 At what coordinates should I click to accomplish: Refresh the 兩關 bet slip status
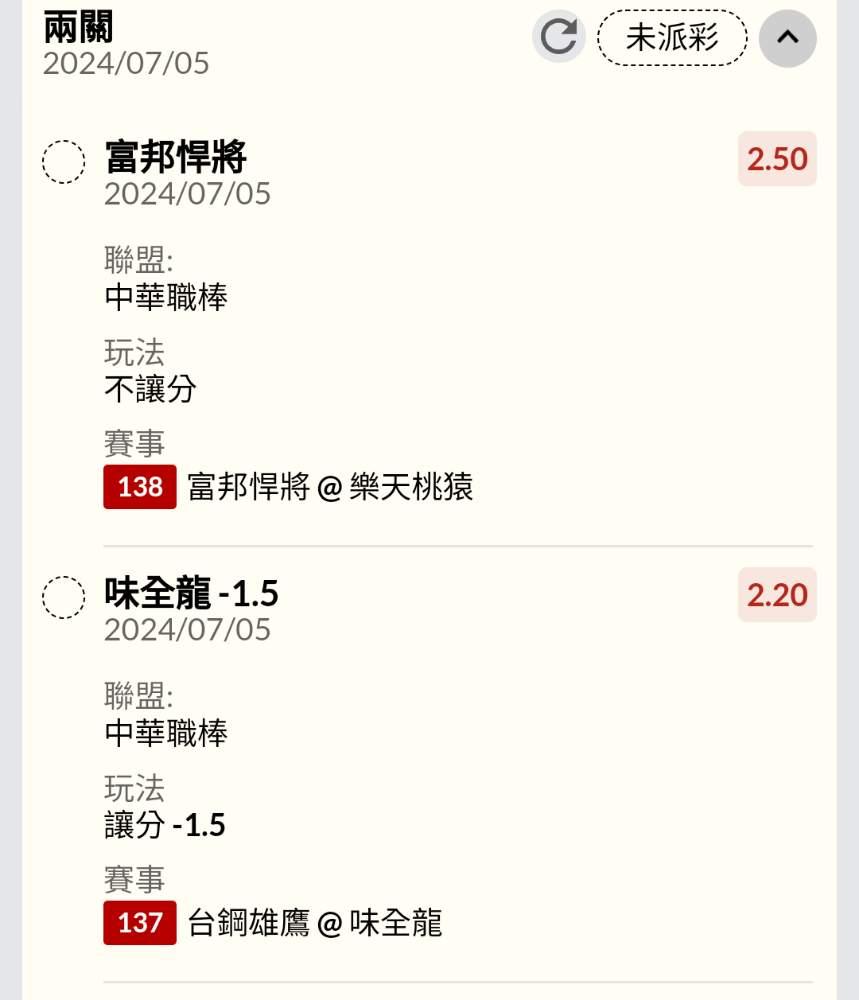[558, 37]
